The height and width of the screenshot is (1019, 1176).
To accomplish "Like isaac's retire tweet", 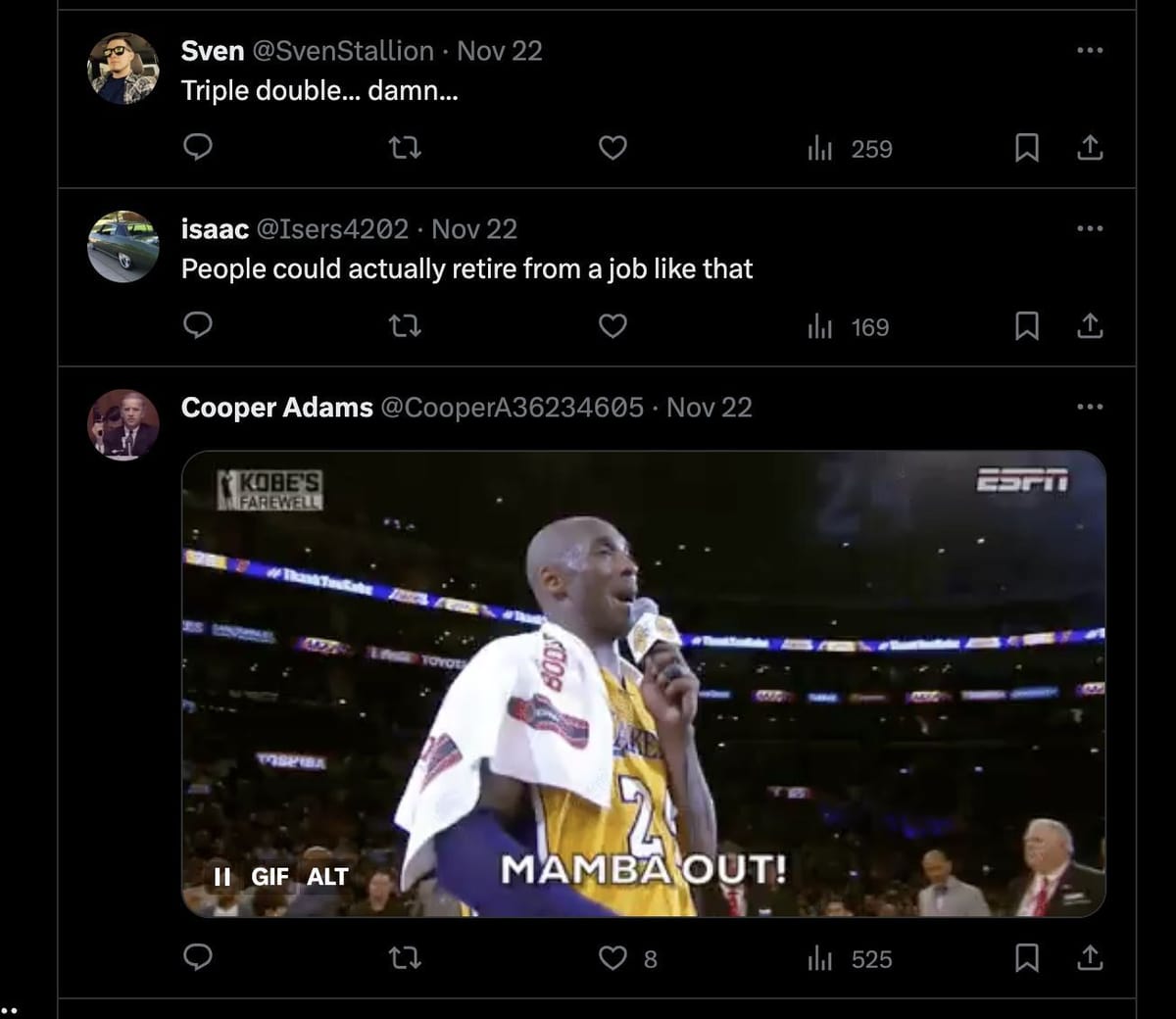I will click(612, 326).
